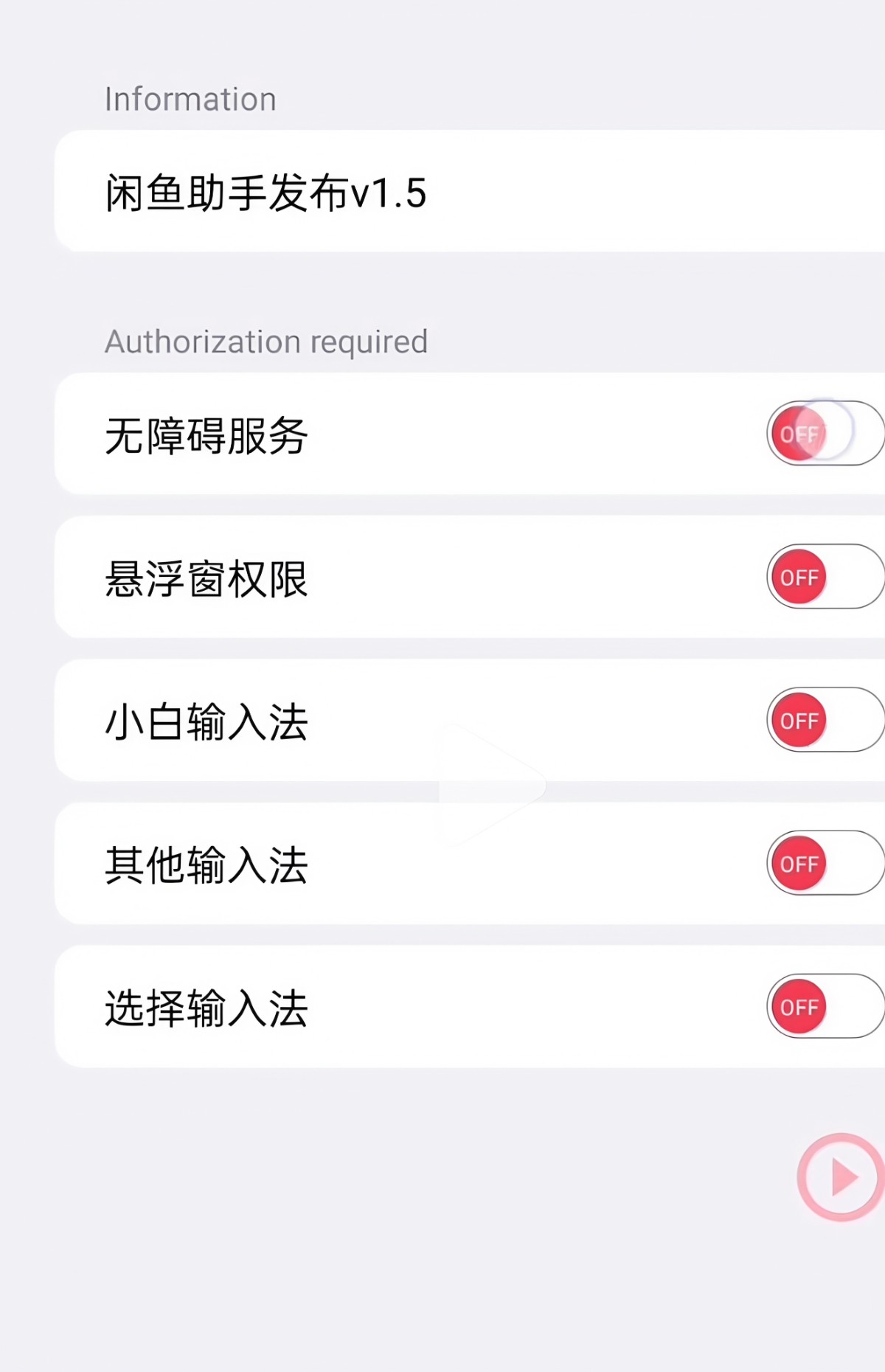Turn on 悬浮窗权限 switch
This screenshot has height=1372, width=885.
click(x=825, y=577)
